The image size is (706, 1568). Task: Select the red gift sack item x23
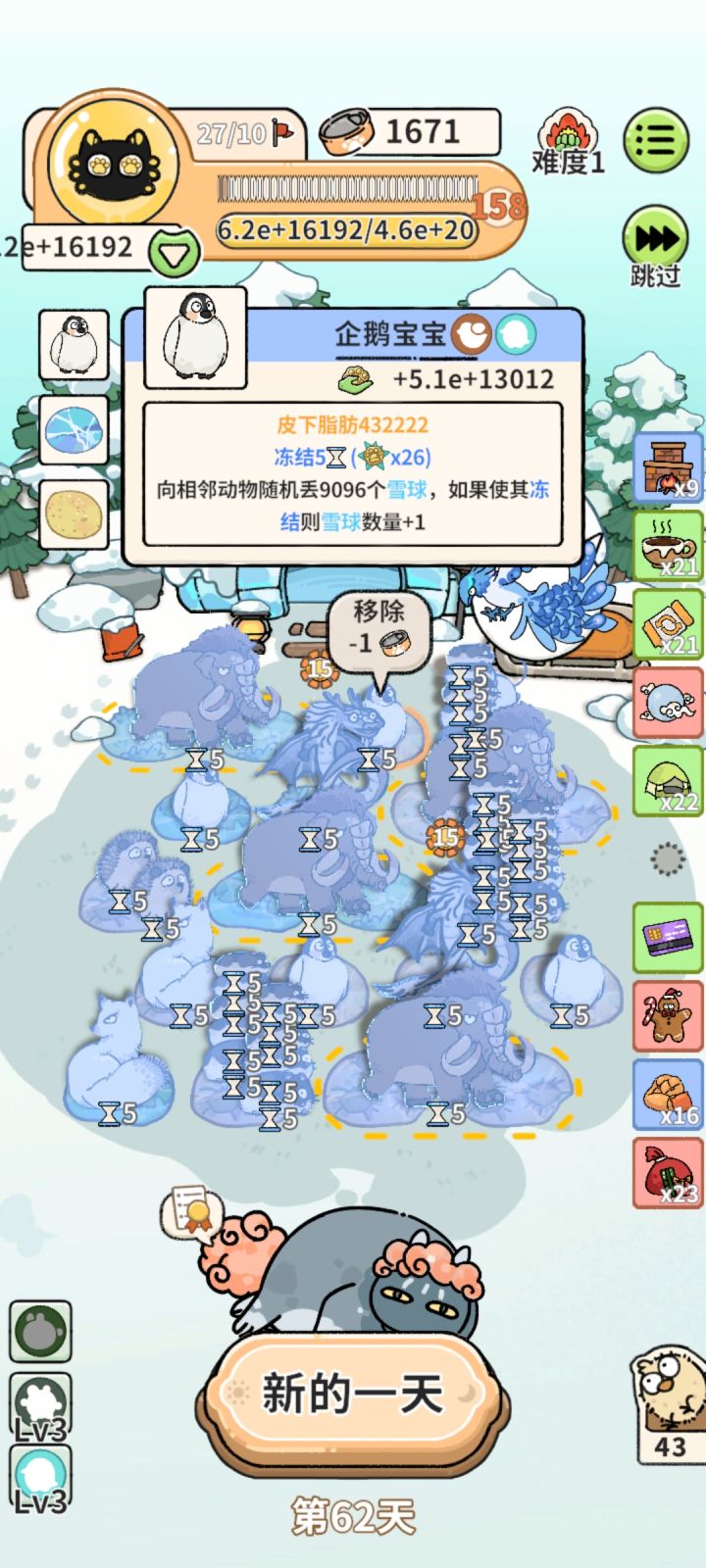(669, 1173)
